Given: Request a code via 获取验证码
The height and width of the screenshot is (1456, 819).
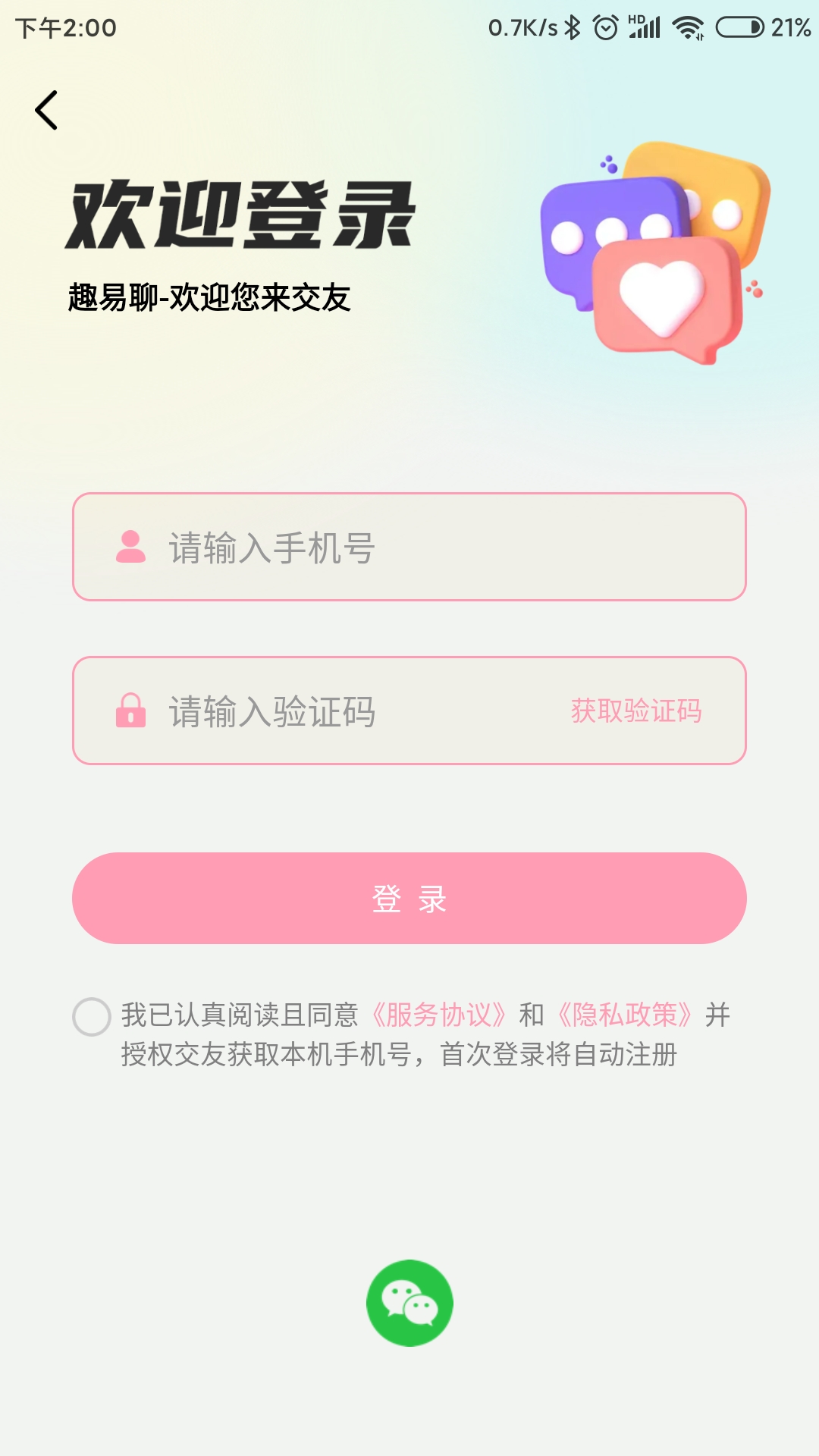Looking at the screenshot, I should (x=636, y=711).
